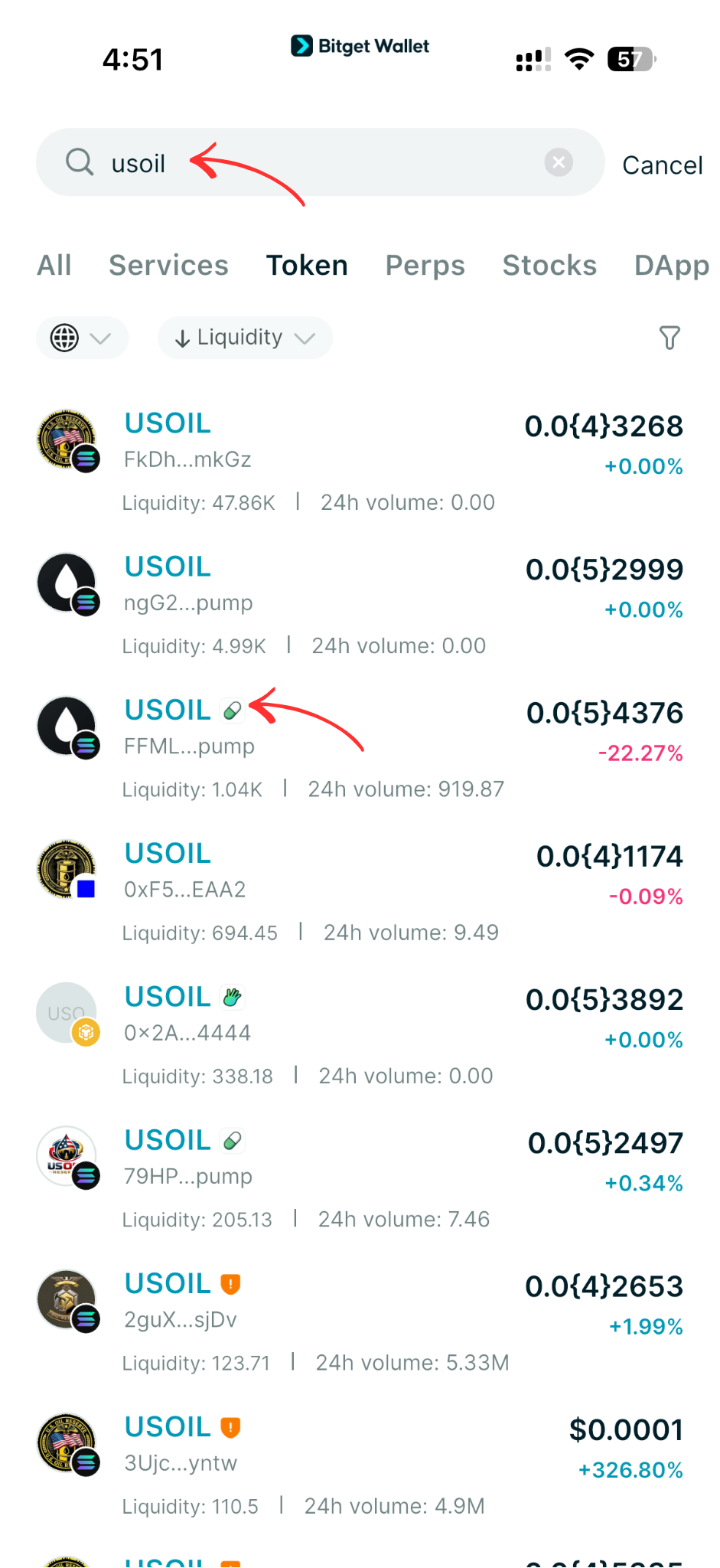This screenshot has width=720, height=1568.
Task: Select the first USOIL flag token logo
Action: tap(66, 437)
